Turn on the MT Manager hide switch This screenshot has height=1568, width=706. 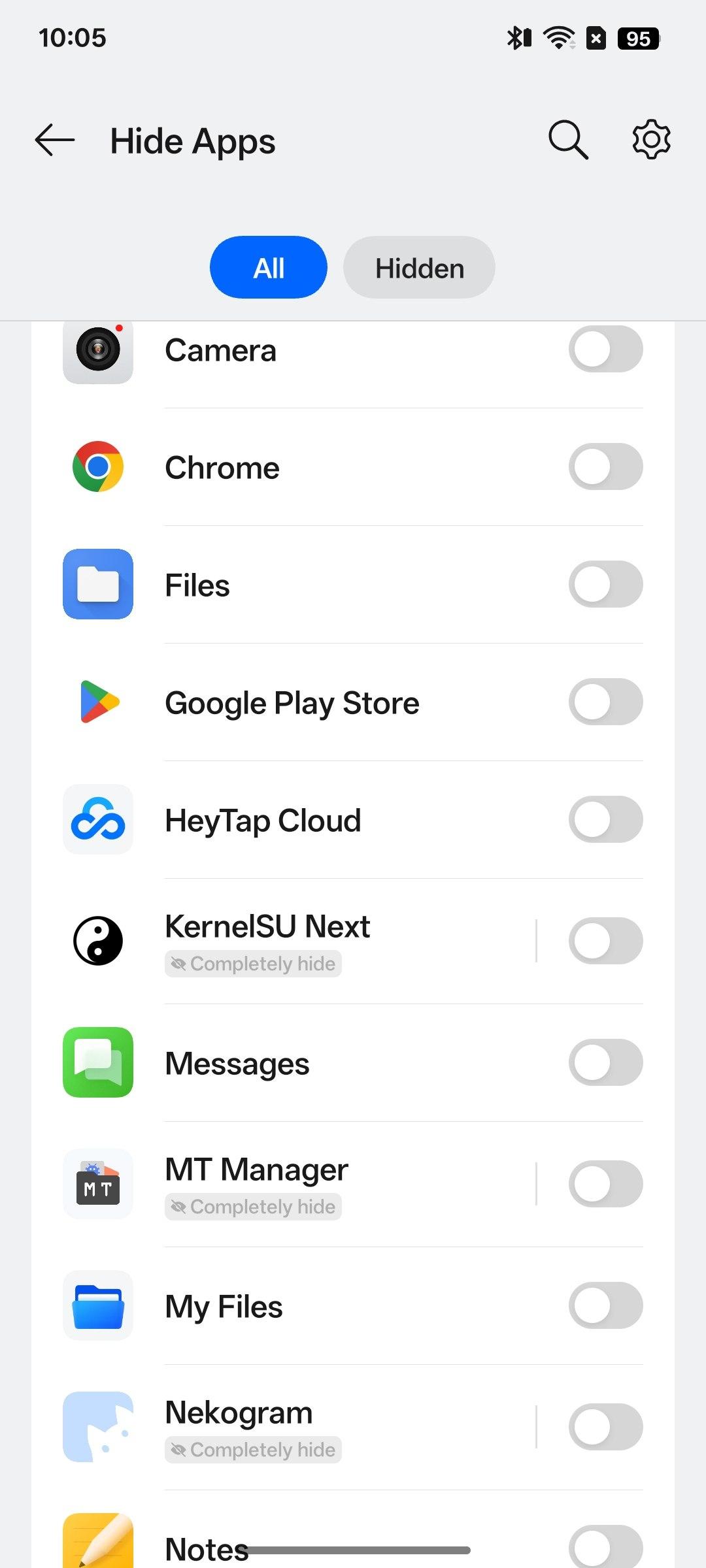(605, 1184)
